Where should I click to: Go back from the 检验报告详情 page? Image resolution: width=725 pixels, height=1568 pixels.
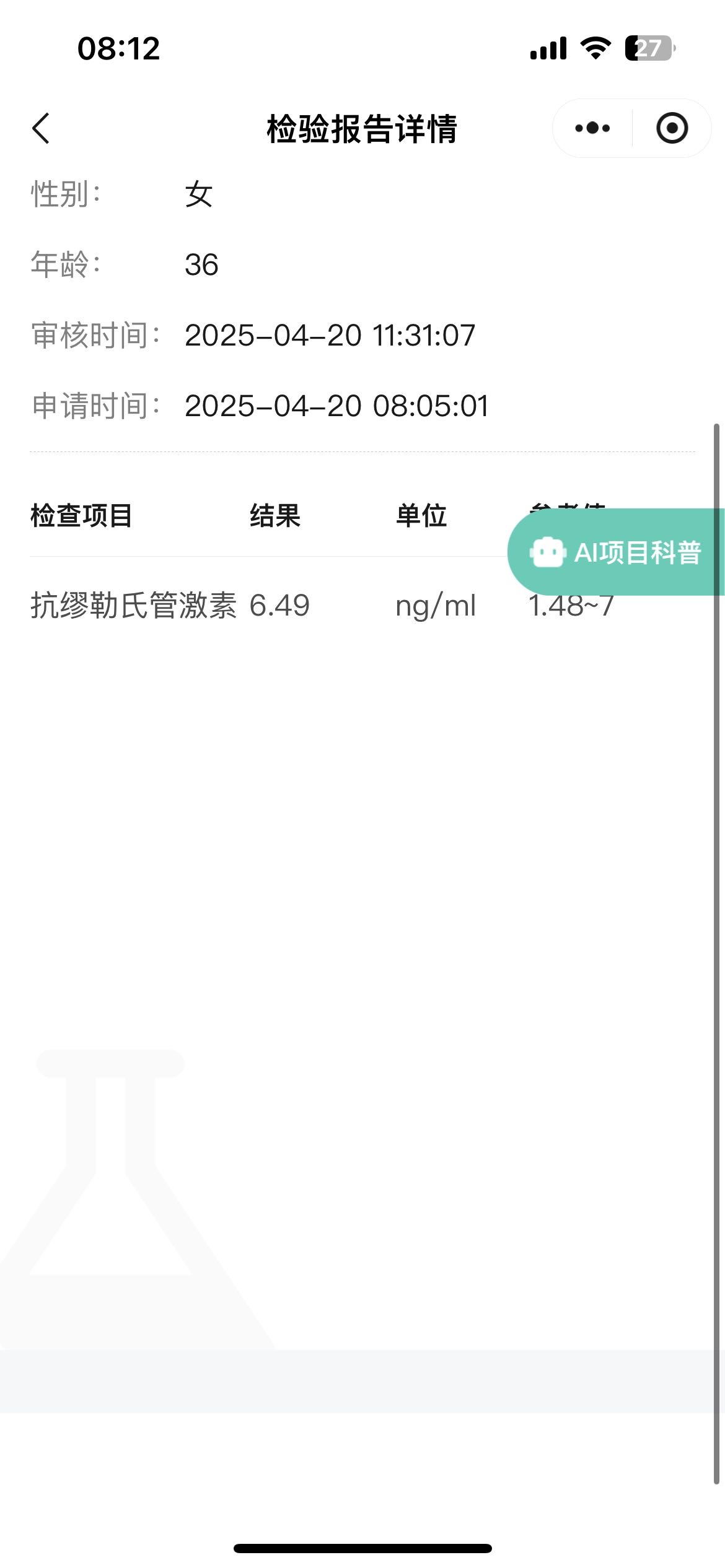click(41, 129)
